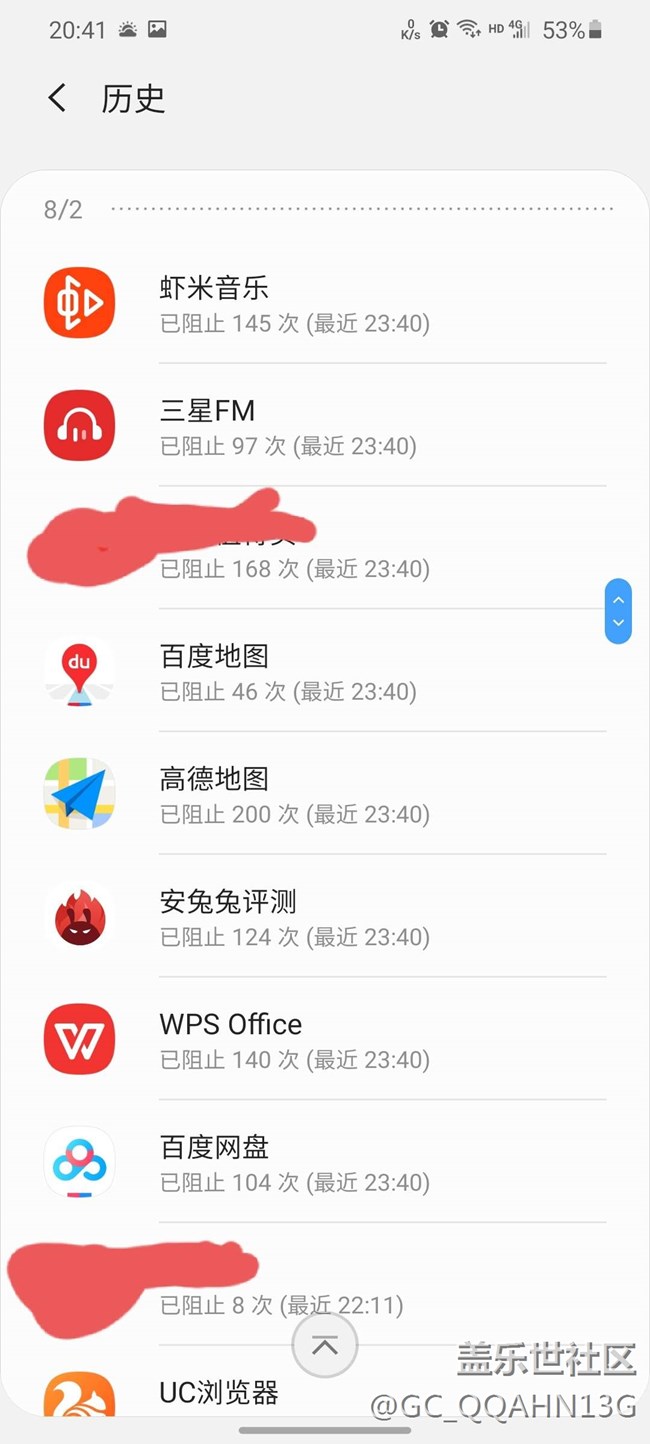Open the 虾米音乐 history entry

pos(325,304)
